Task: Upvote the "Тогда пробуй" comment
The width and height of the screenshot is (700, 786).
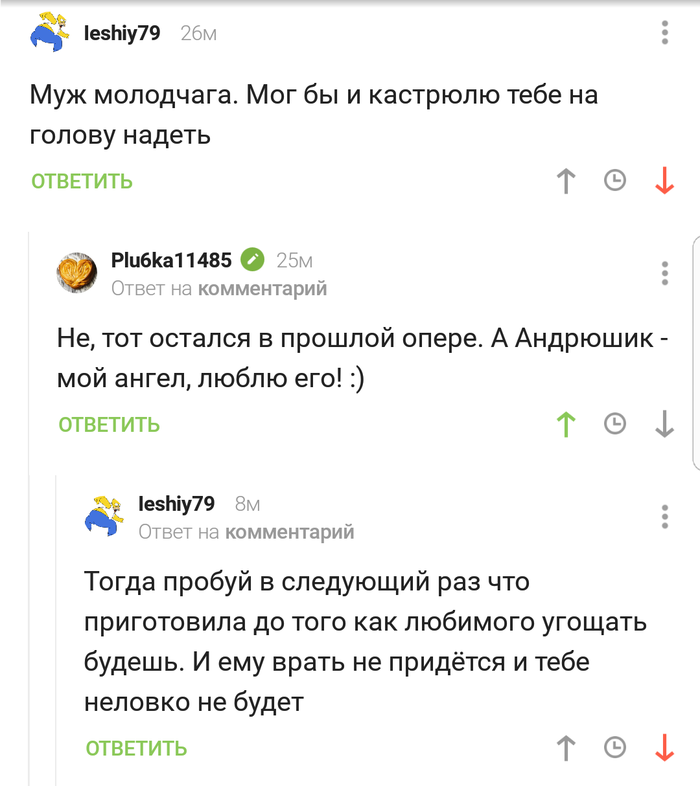Action: (566, 747)
